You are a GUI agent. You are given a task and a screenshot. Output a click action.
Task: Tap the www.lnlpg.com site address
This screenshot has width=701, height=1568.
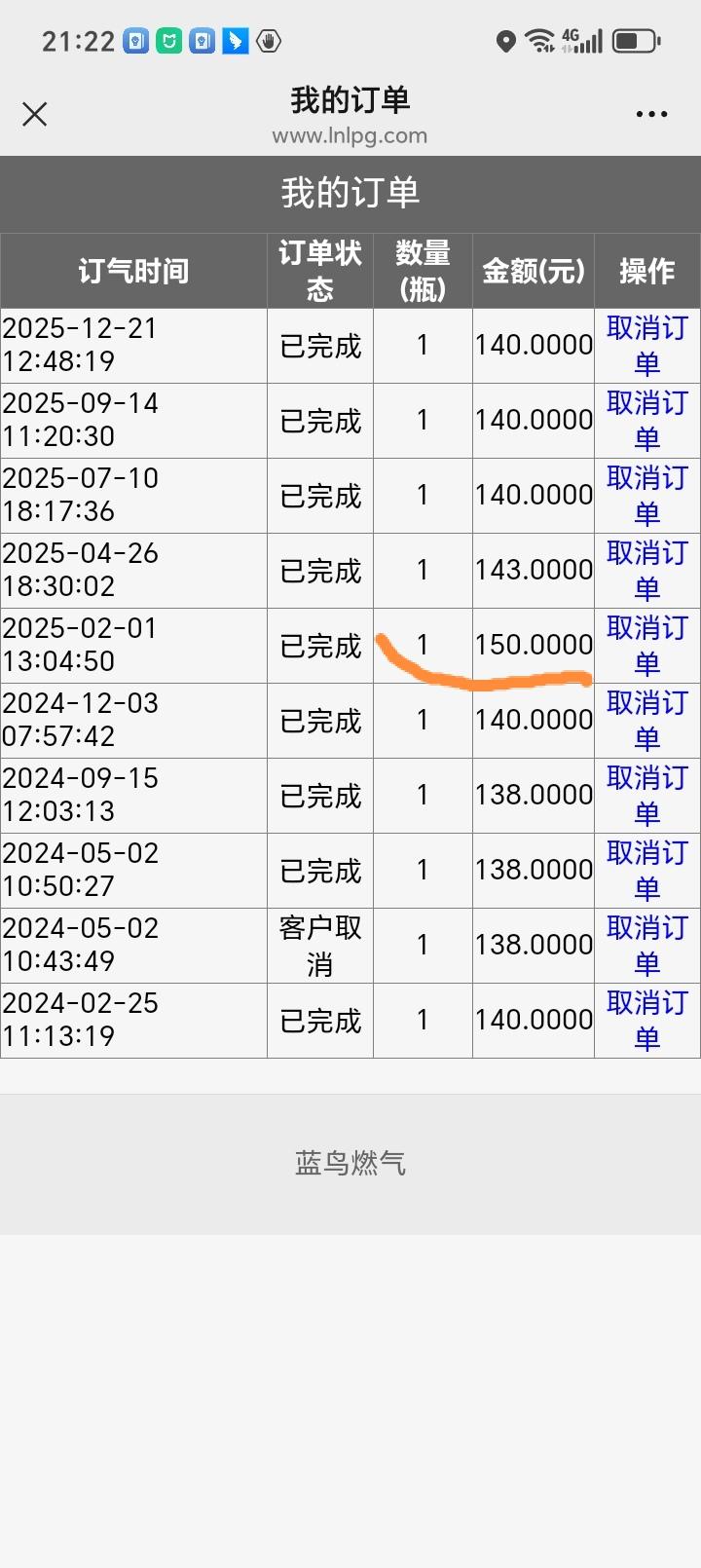(350, 135)
